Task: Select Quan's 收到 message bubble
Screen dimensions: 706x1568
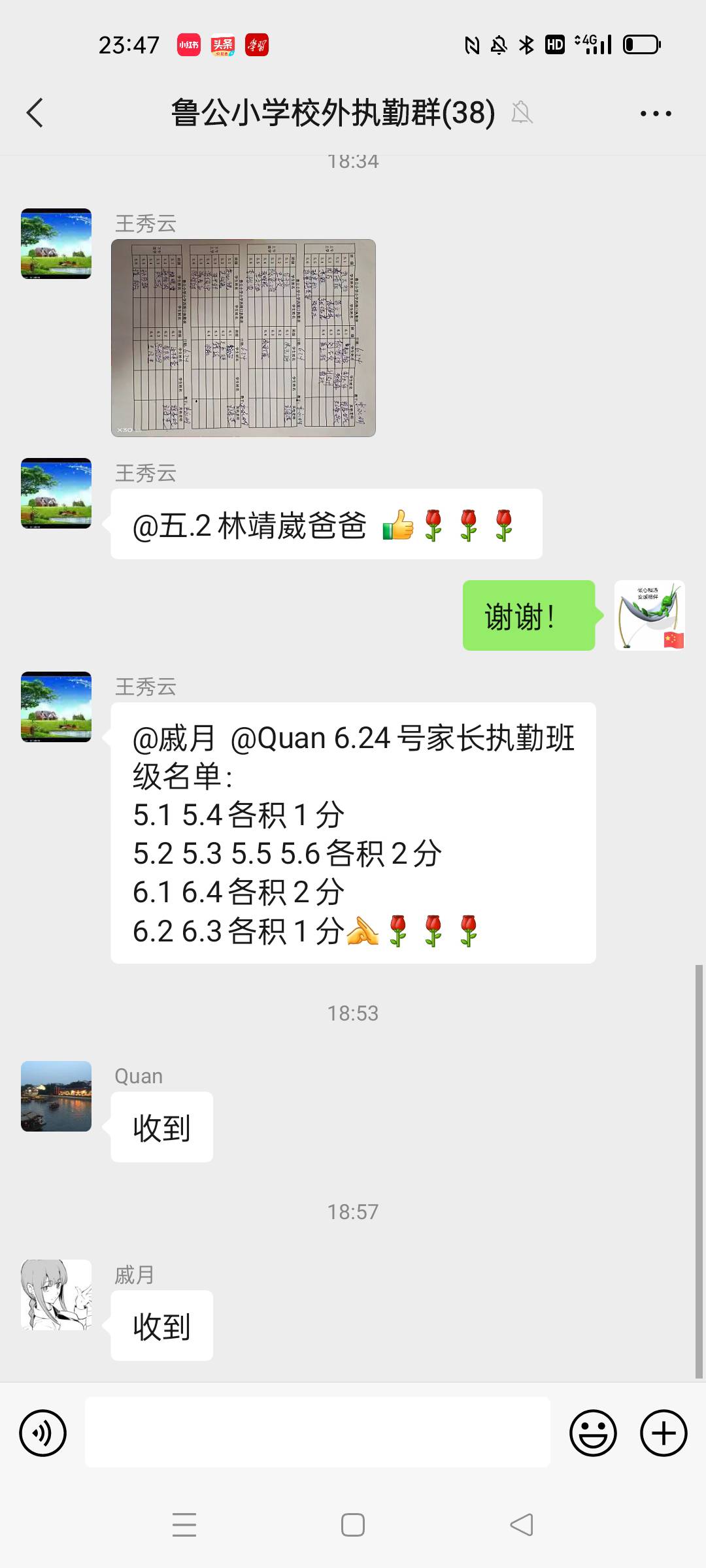Action: (x=161, y=1127)
